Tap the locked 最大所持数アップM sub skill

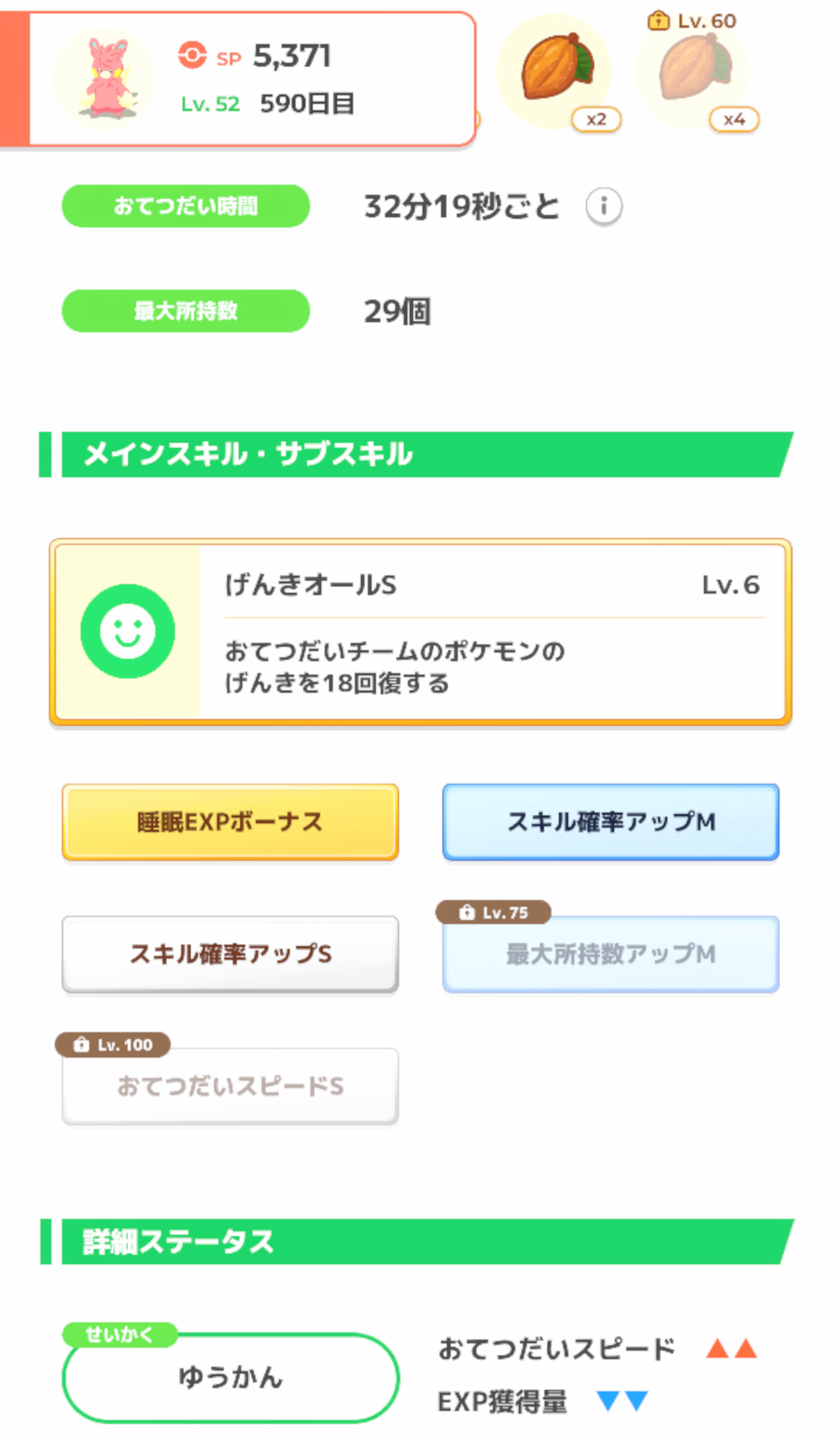pyautogui.click(x=611, y=954)
